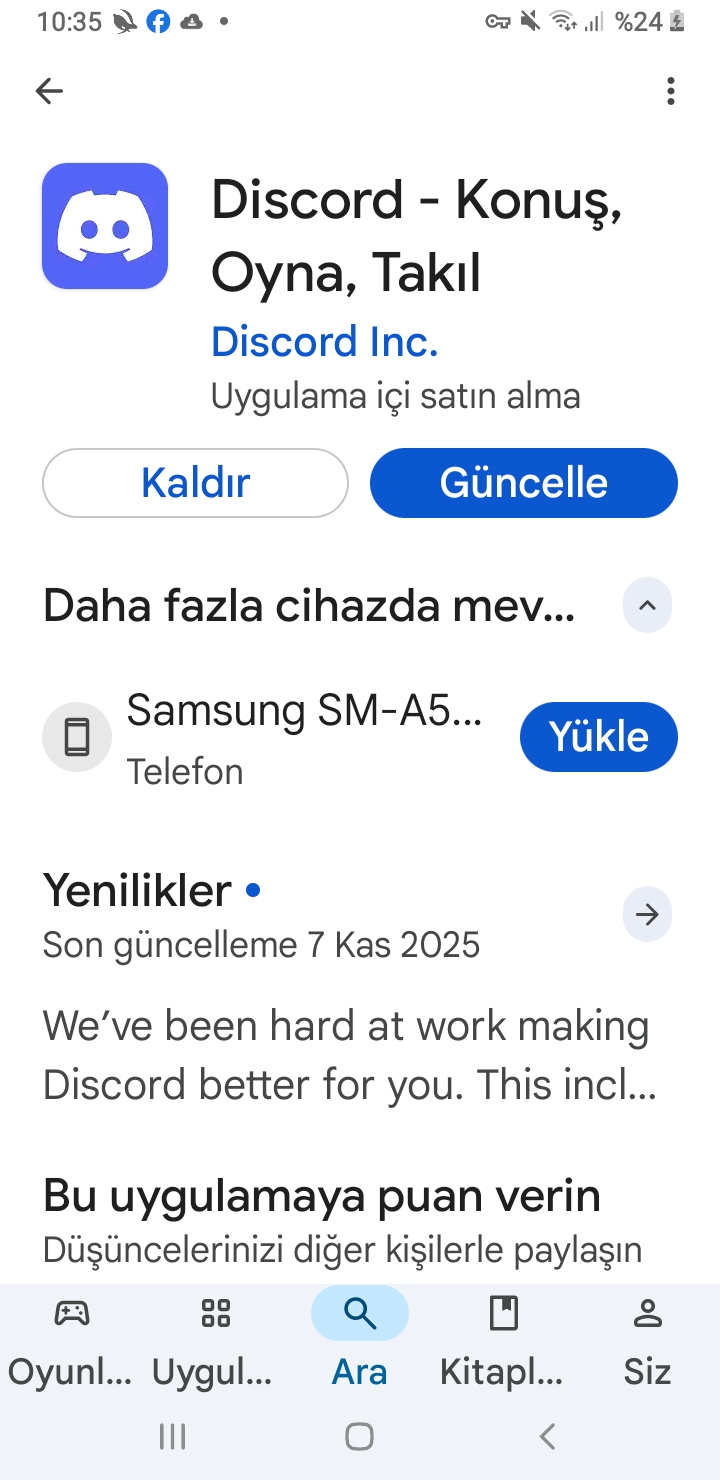The height and width of the screenshot is (1480, 720).
Task: Switch to the Kitaplar tab
Action: pyautogui.click(x=503, y=1338)
